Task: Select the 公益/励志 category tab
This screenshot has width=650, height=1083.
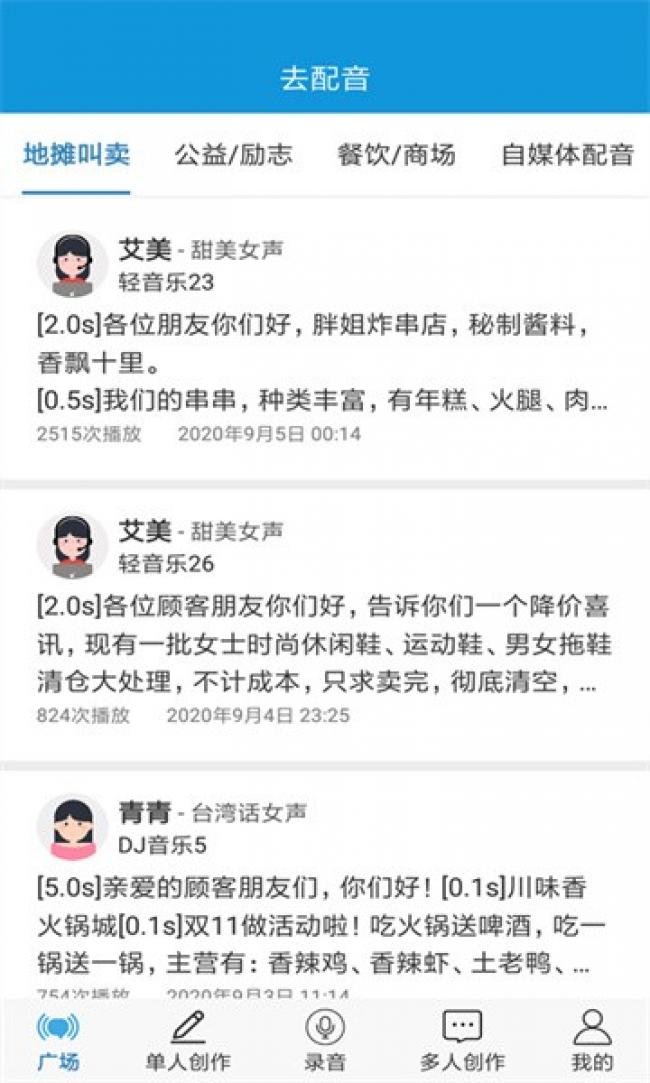Action: 233,155
